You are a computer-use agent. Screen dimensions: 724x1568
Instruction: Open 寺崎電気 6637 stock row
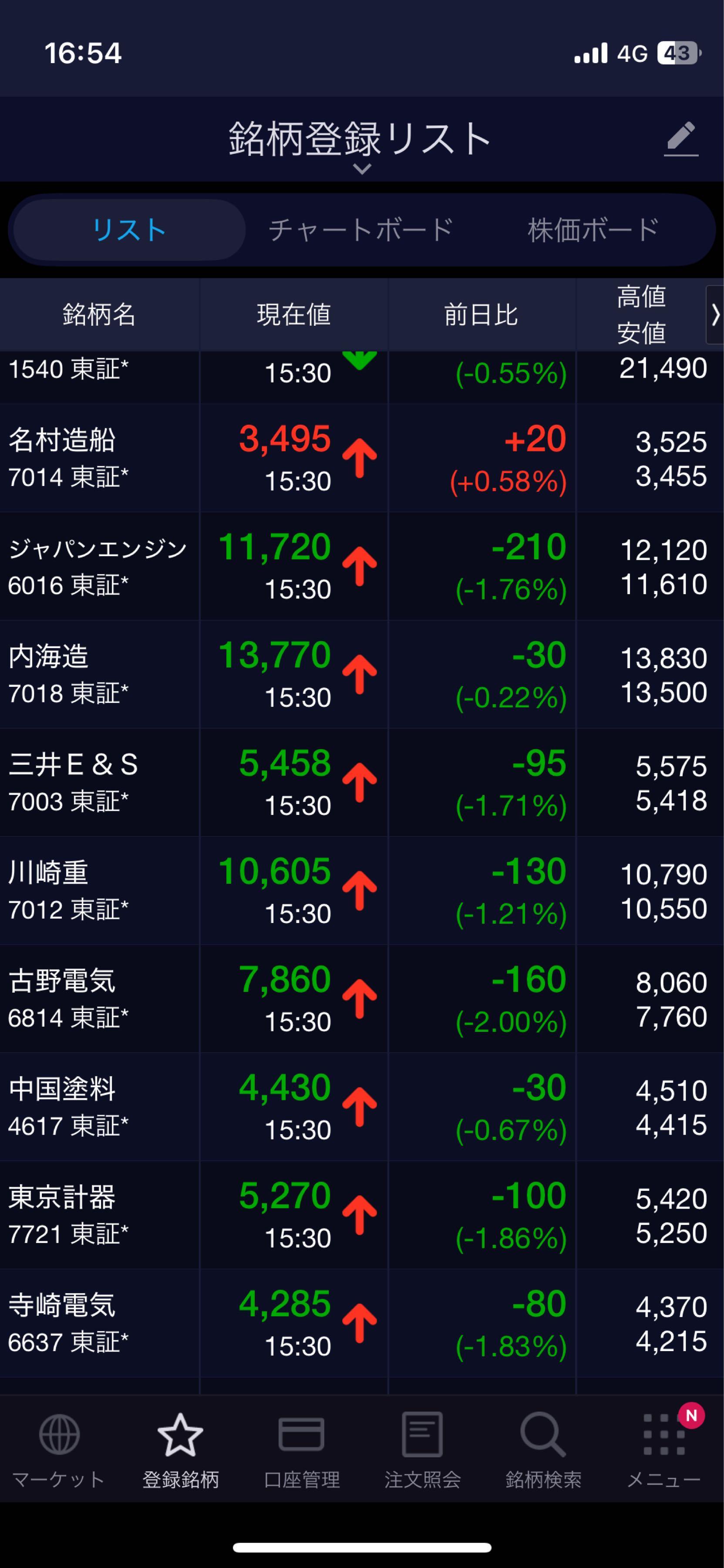(98, 1322)
